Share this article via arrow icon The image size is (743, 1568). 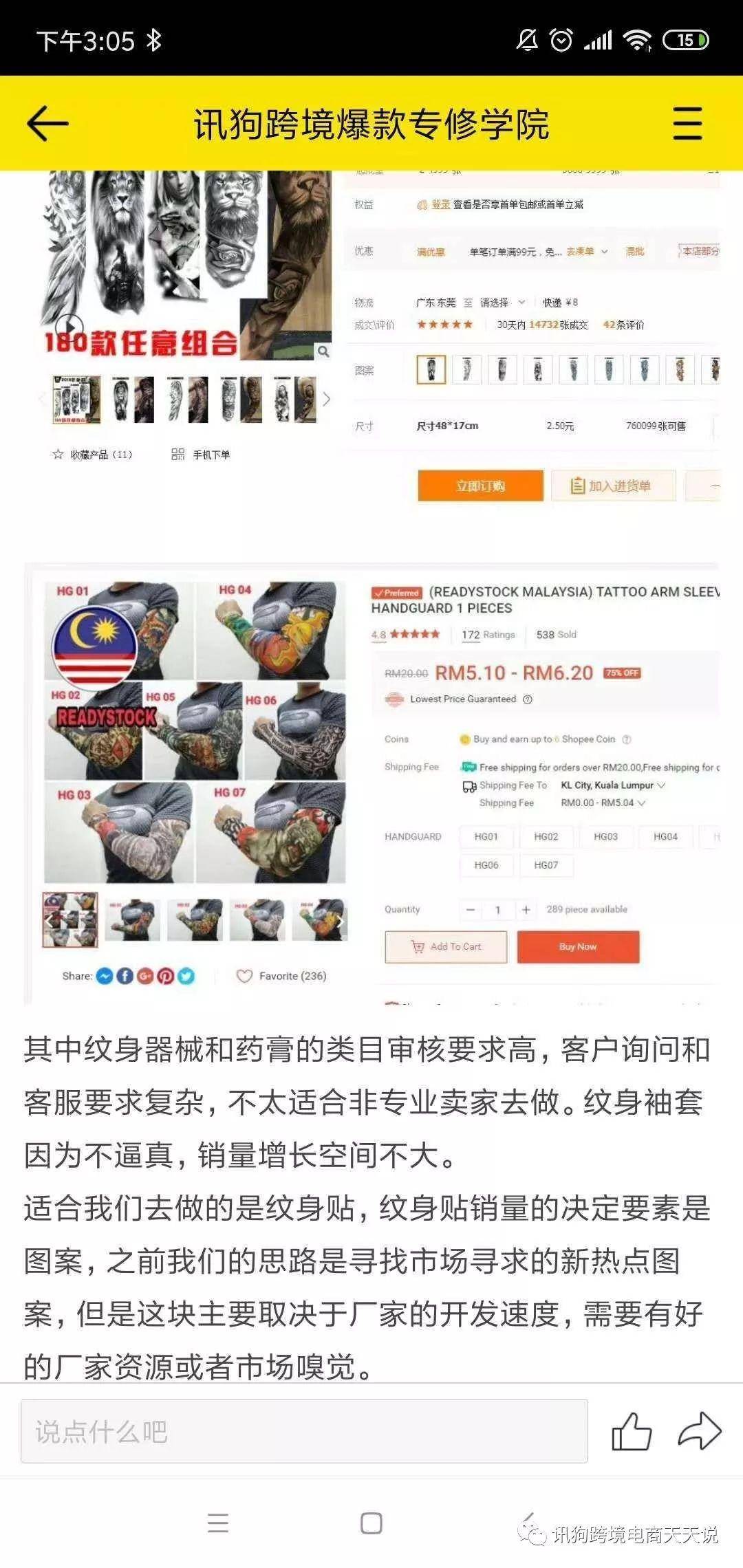click(699, 1431)
